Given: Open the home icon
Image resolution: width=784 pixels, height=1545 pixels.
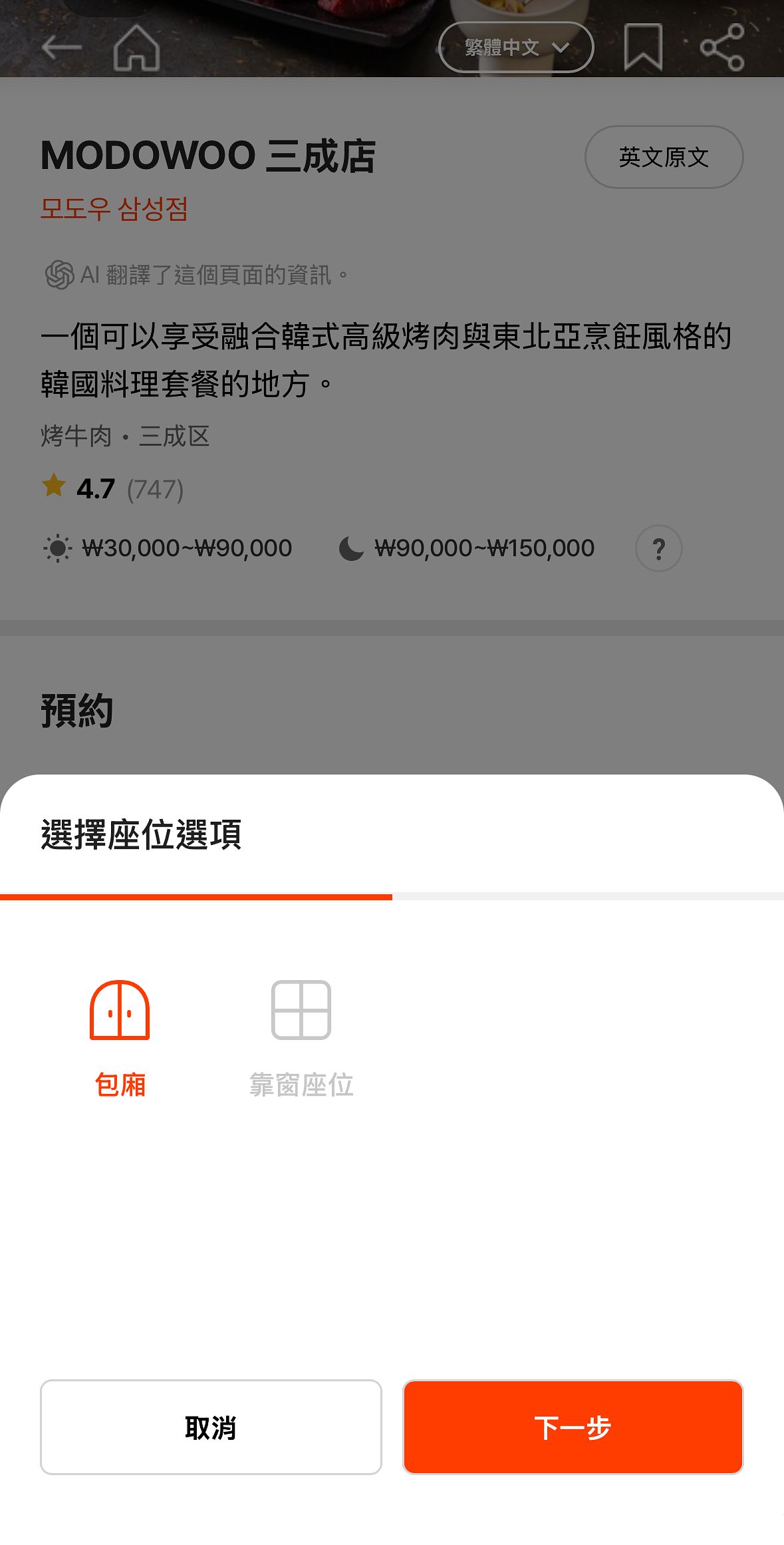Looking at the screenshot, I should pyautogui.click(x=136, y=47).
